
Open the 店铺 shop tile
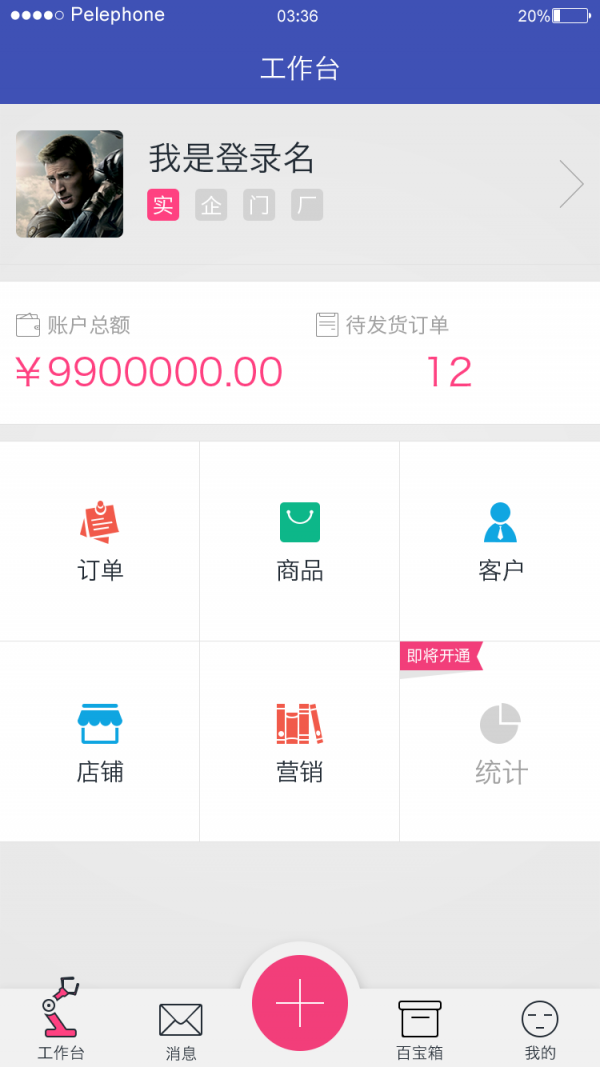tap(100, 742)
